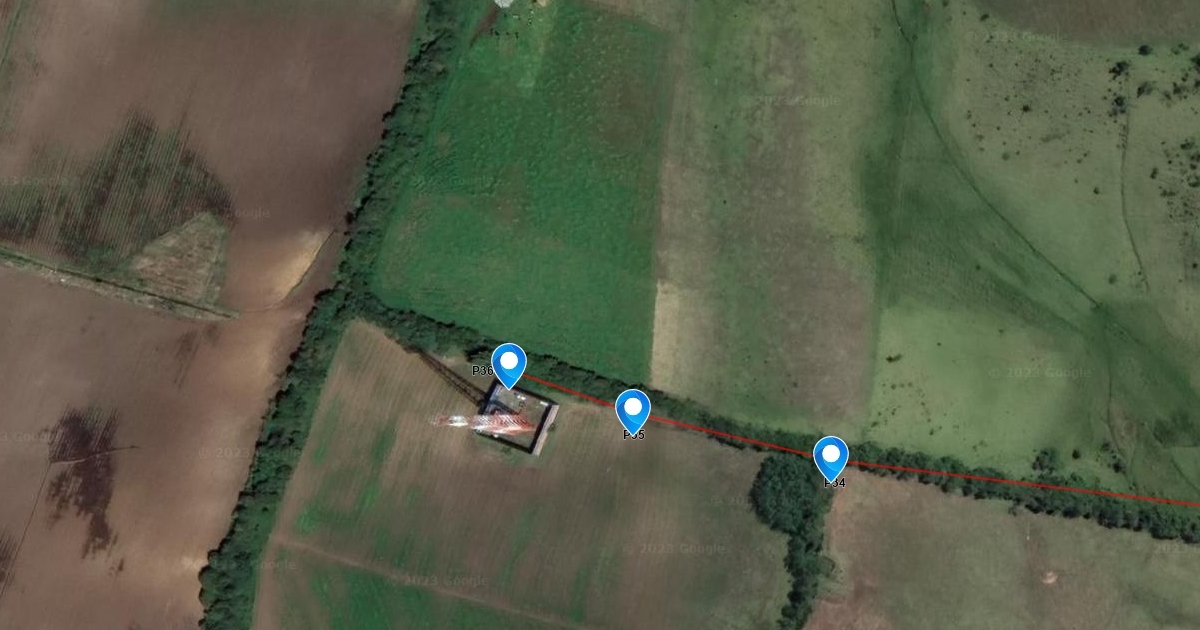Select the P36 map marker
Viewport: 1200px width, 630px height.
(509, 363)
